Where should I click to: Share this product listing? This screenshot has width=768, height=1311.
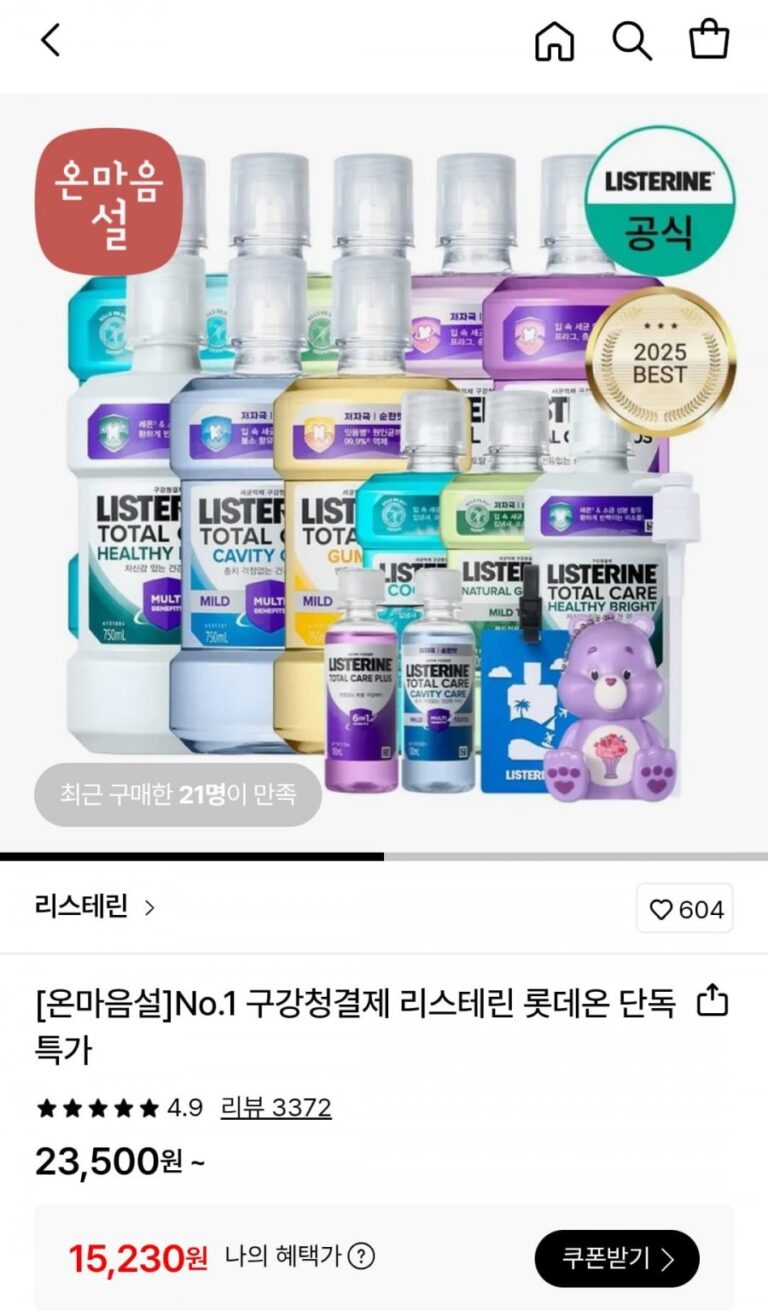711,1001
